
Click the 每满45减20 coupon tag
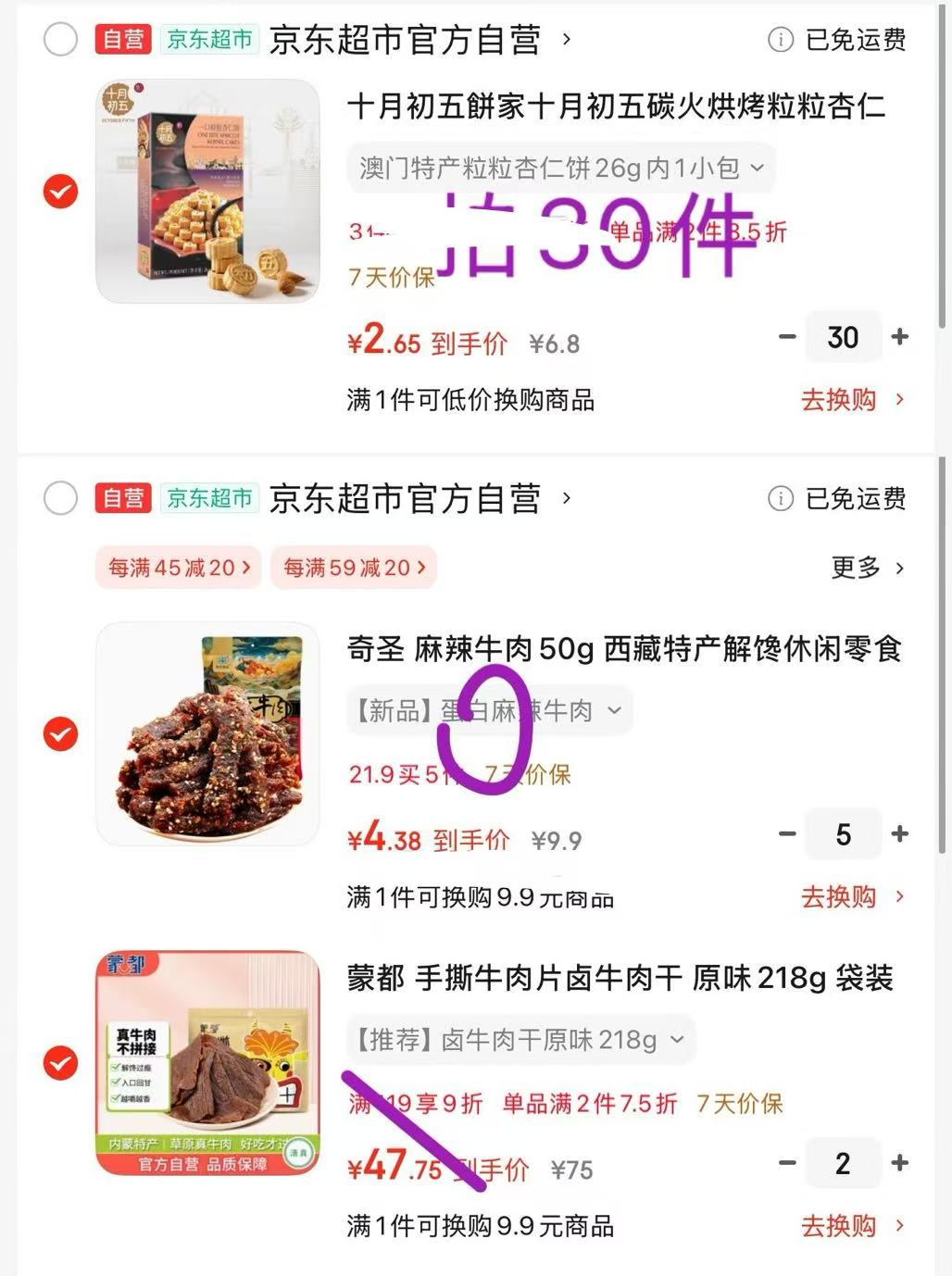point(178,567)
